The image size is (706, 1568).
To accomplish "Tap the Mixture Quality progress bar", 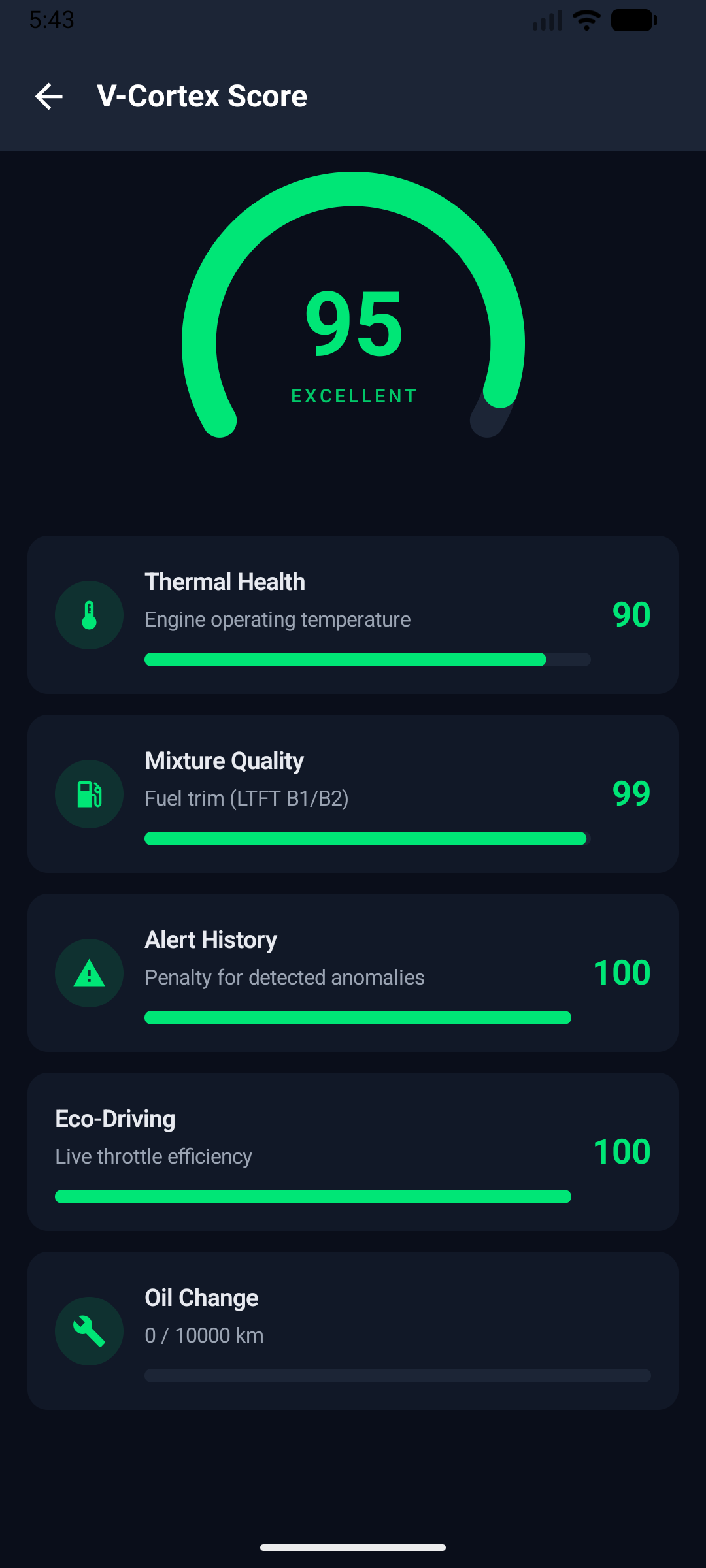I will 365,838.
